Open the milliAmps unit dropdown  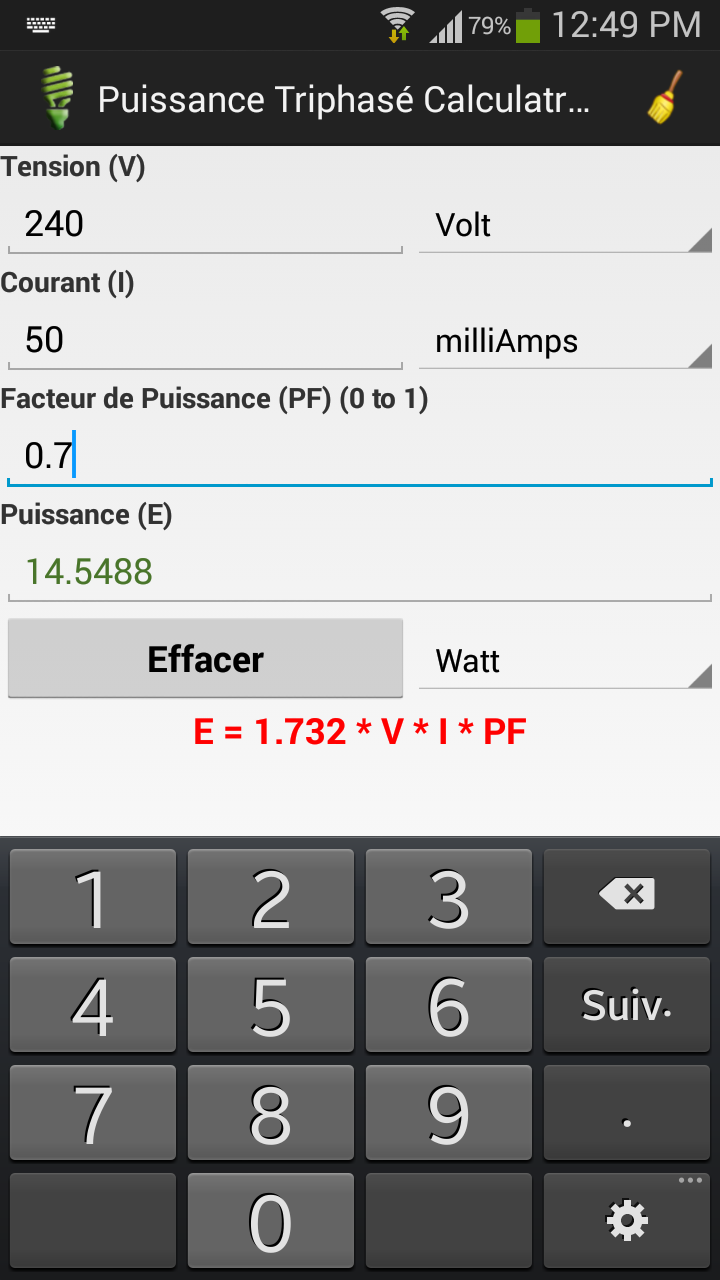(x=565, y=342)
